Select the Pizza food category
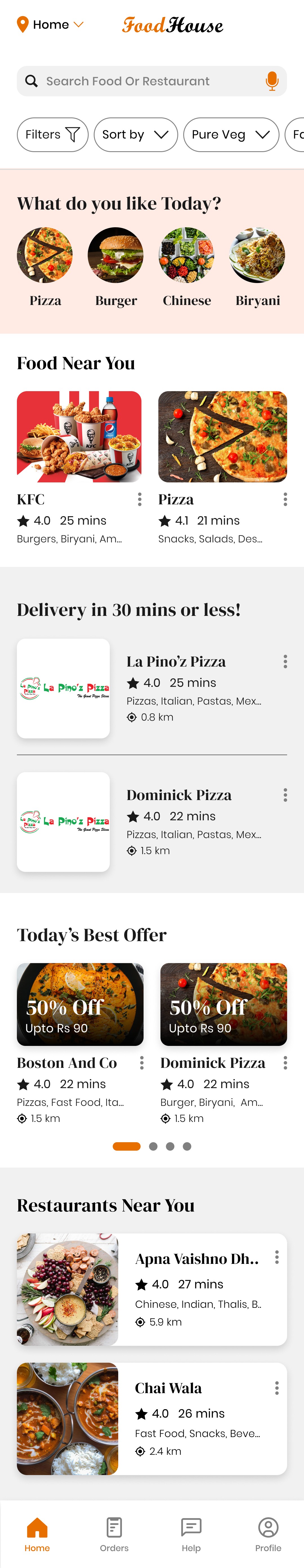Screen dimensions: 304x1568 (45, 256)
